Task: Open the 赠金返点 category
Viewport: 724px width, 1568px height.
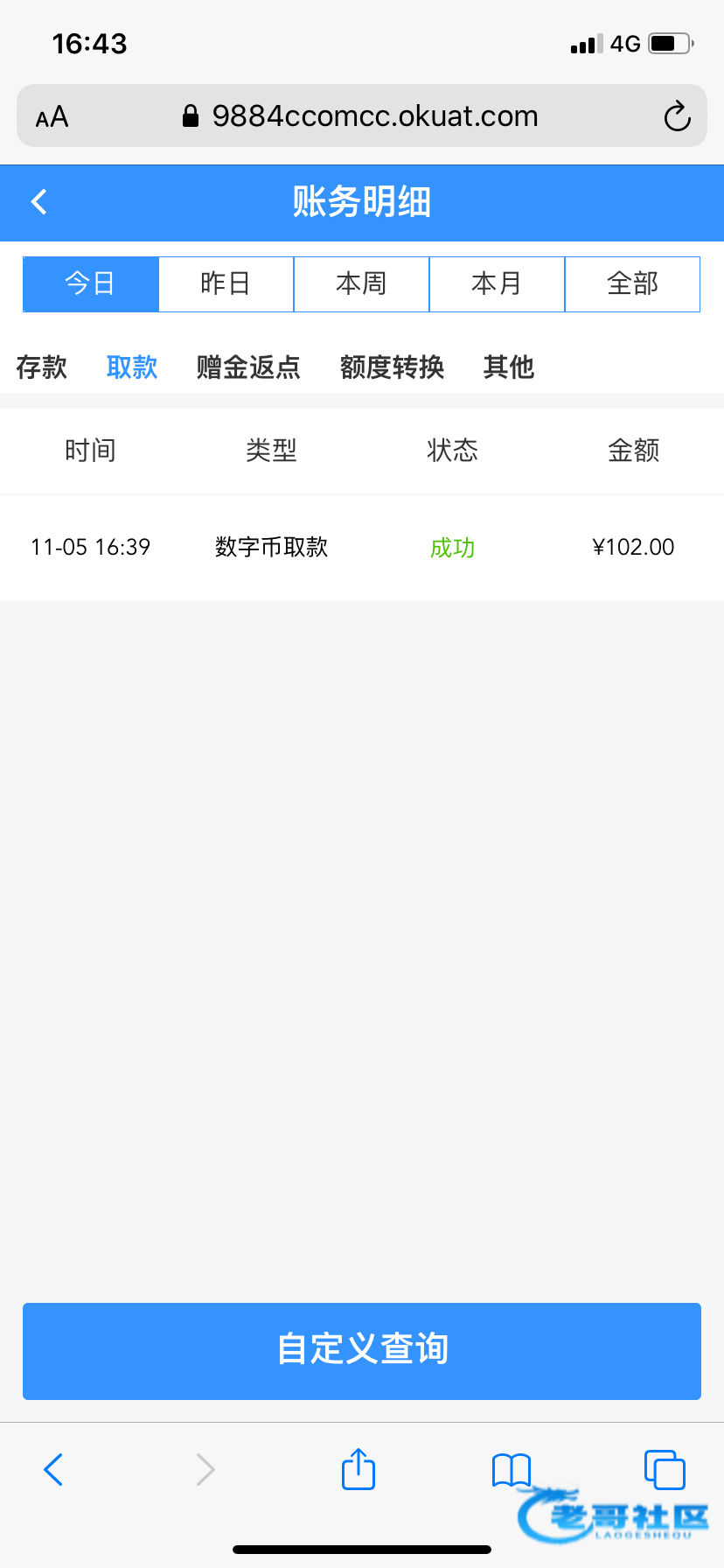Action: [x=248, y=367]
